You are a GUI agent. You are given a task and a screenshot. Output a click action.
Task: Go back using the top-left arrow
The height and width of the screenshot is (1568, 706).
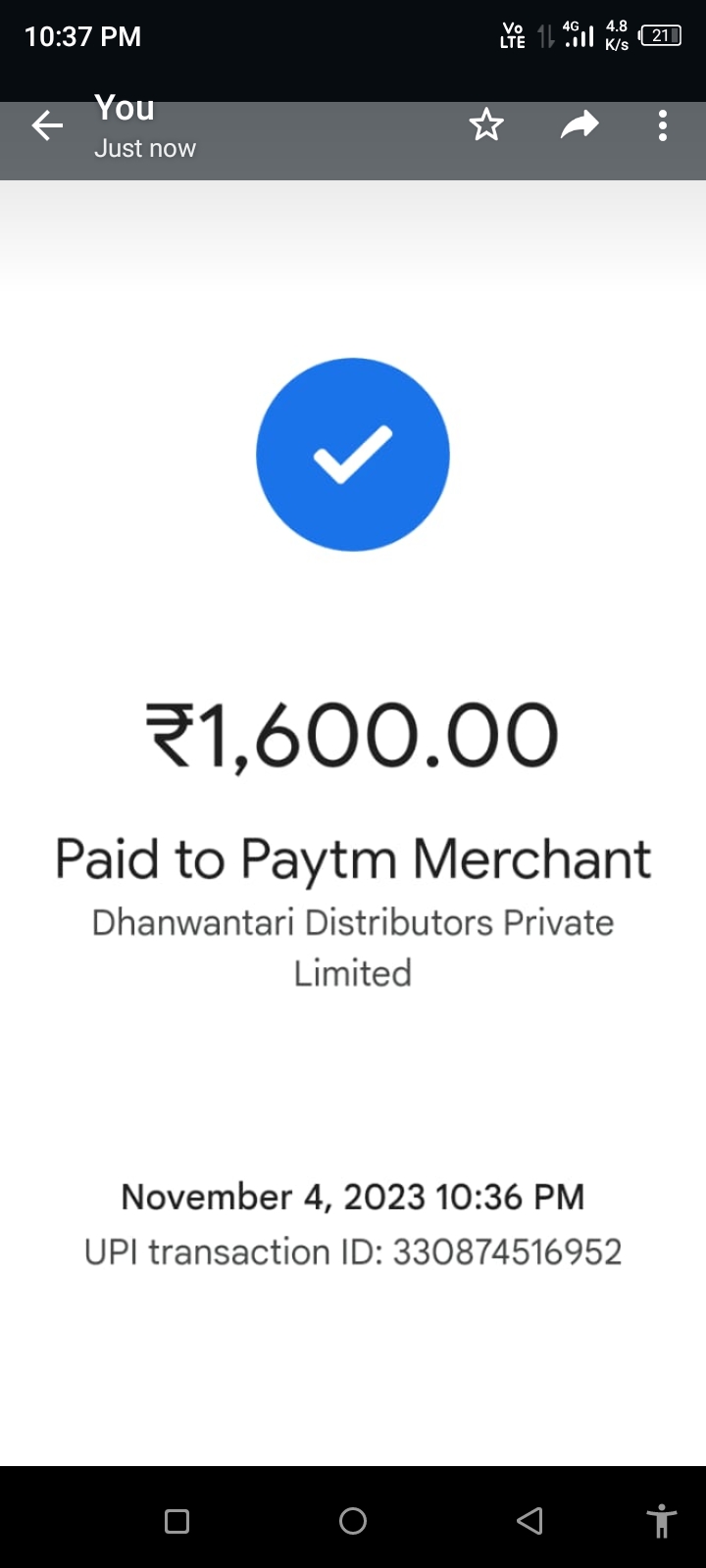[47, 125]
